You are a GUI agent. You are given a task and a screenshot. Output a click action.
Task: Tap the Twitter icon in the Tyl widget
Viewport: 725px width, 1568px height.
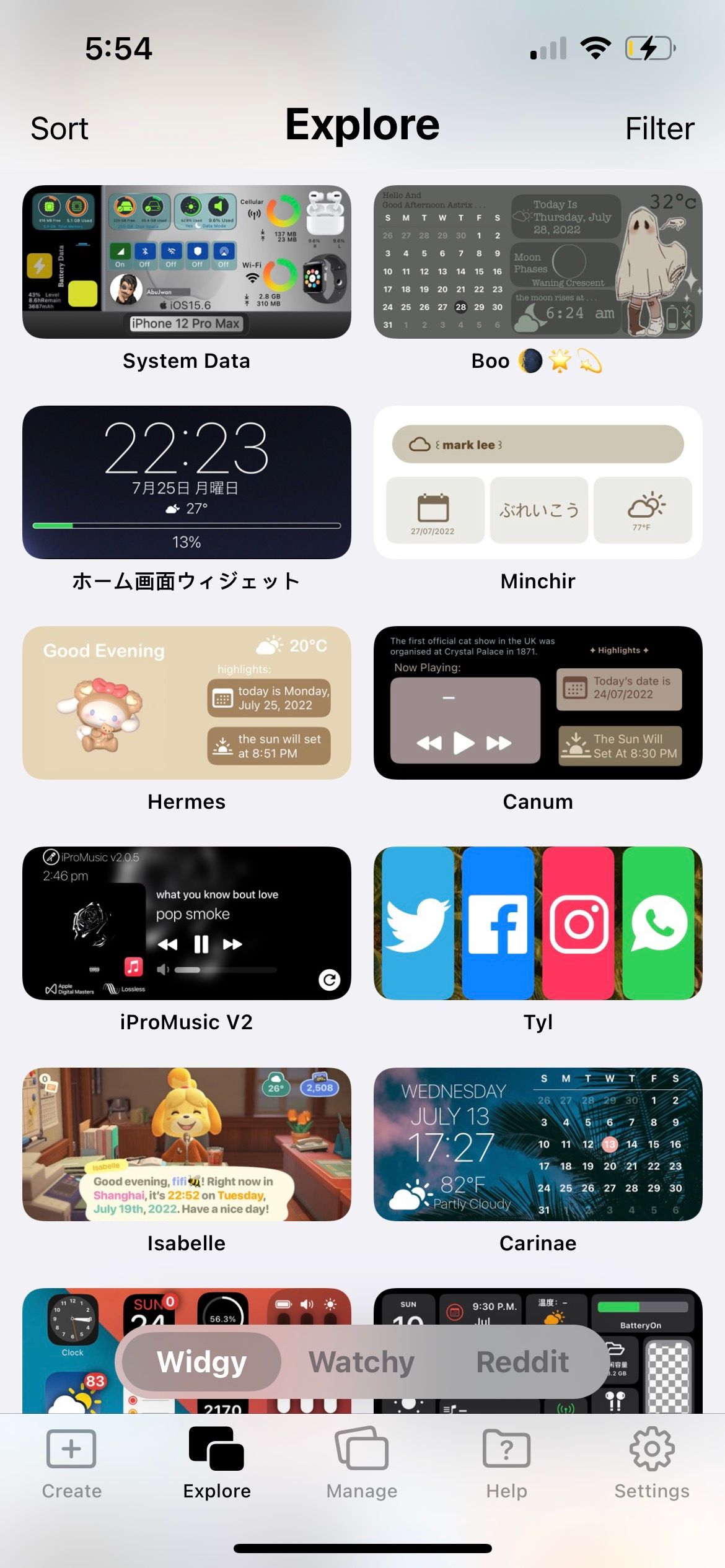coord(418,923)
